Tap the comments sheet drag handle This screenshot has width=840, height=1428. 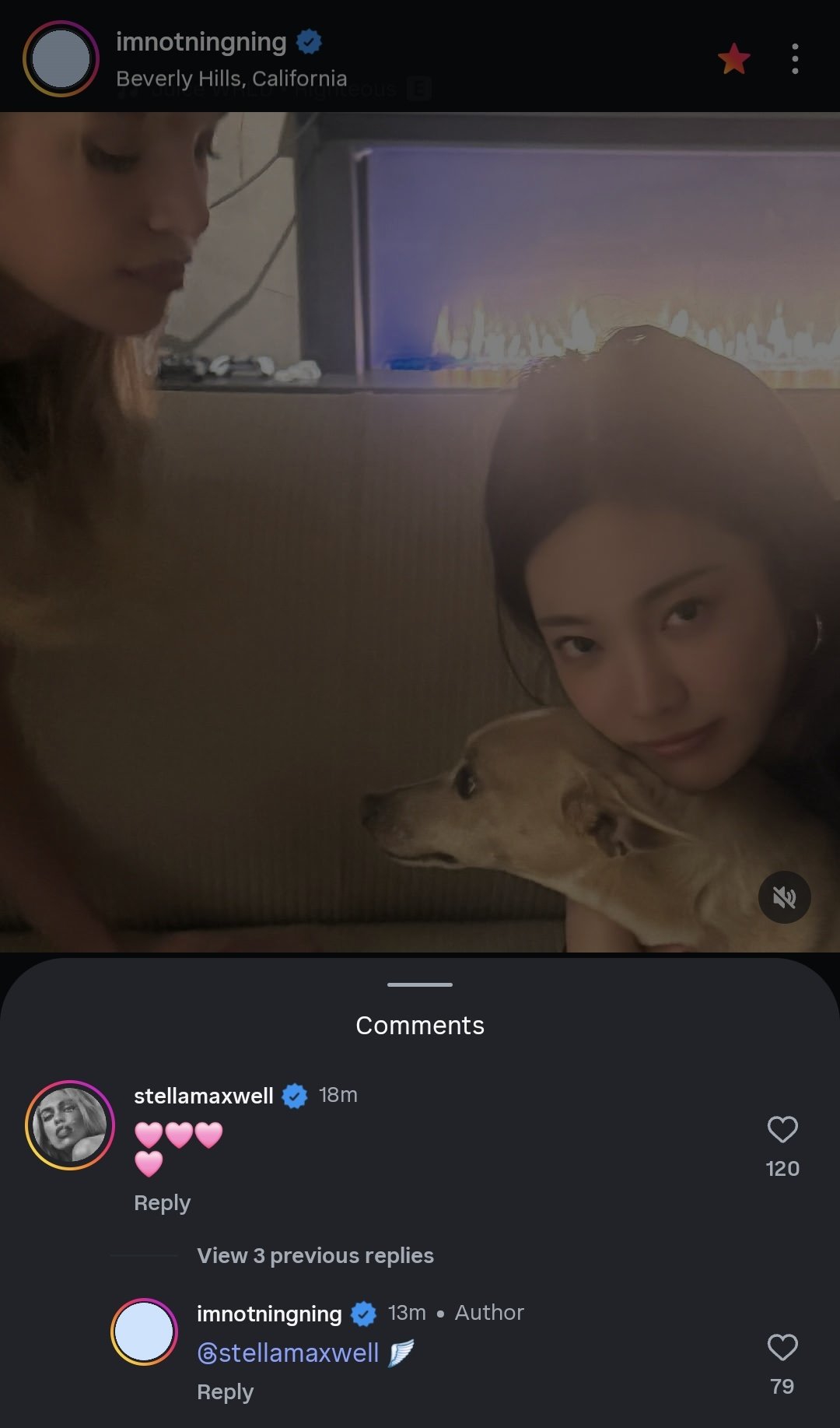(x=420, y=984)
